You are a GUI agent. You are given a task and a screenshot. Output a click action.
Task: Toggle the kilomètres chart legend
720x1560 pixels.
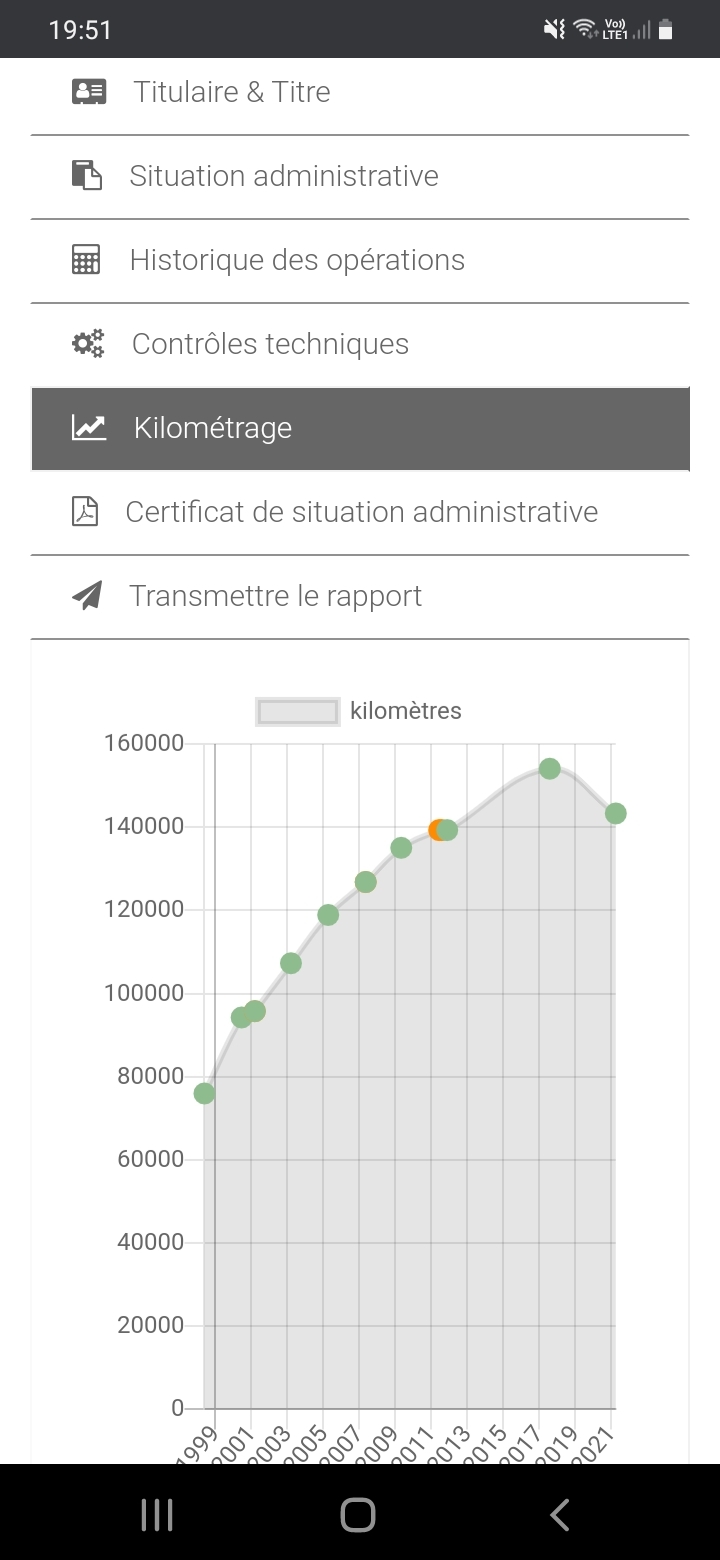359,711
